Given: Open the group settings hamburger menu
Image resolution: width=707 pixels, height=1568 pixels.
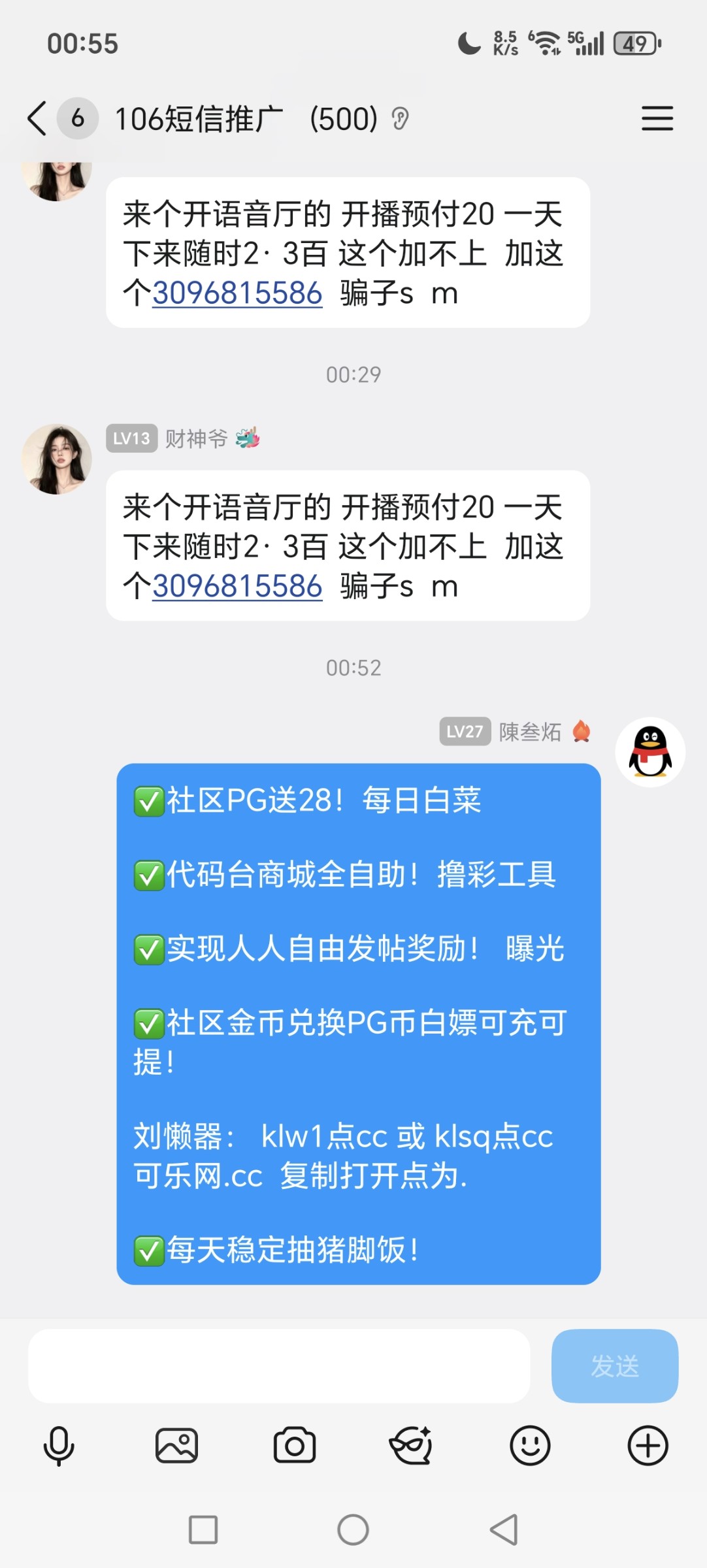Looking at the screenshot, I should tap(657, 120).
